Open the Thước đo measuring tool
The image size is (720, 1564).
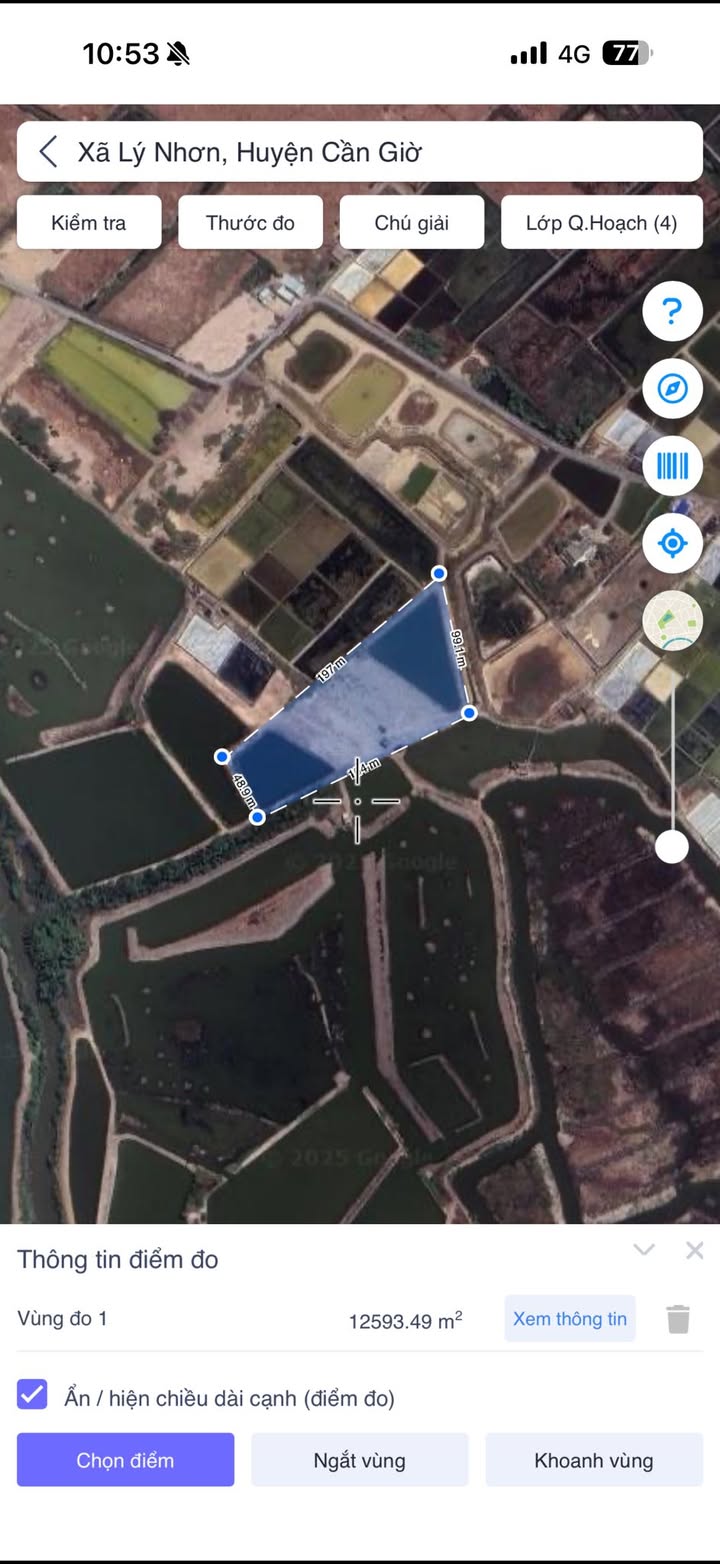250,222
